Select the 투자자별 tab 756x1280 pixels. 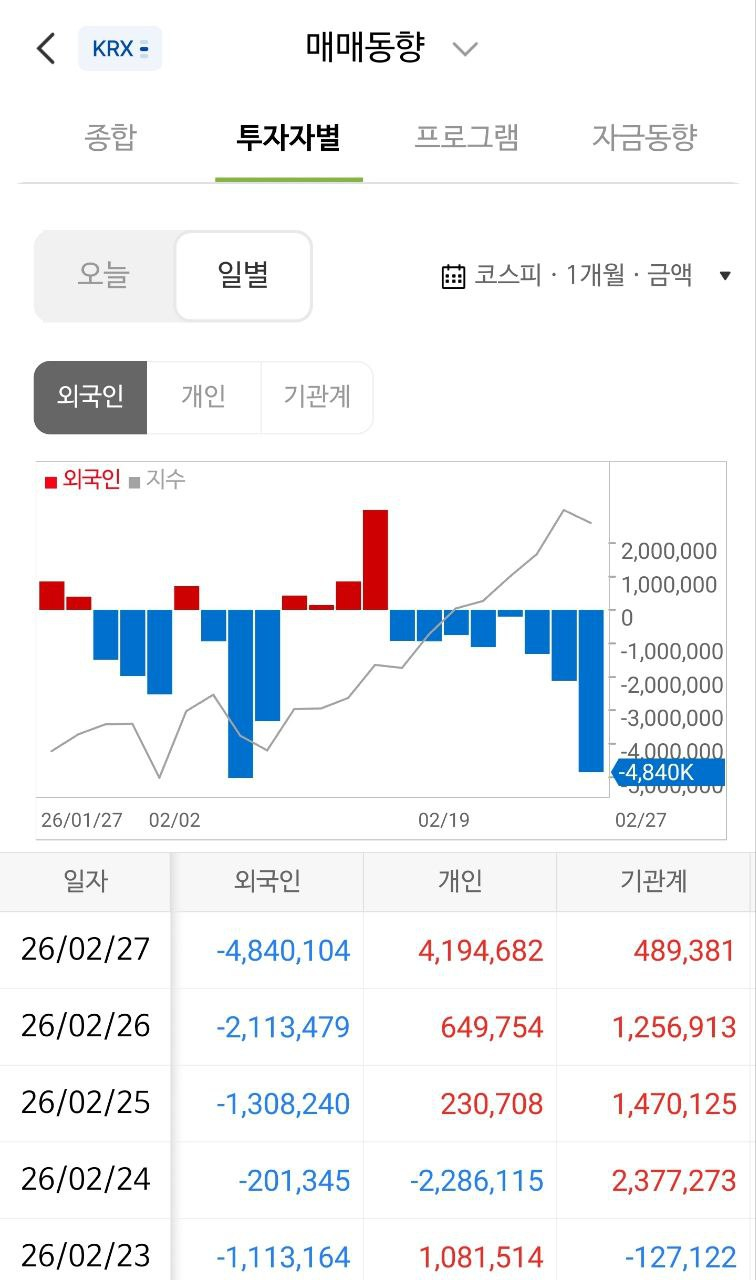(x=288, y=137)
